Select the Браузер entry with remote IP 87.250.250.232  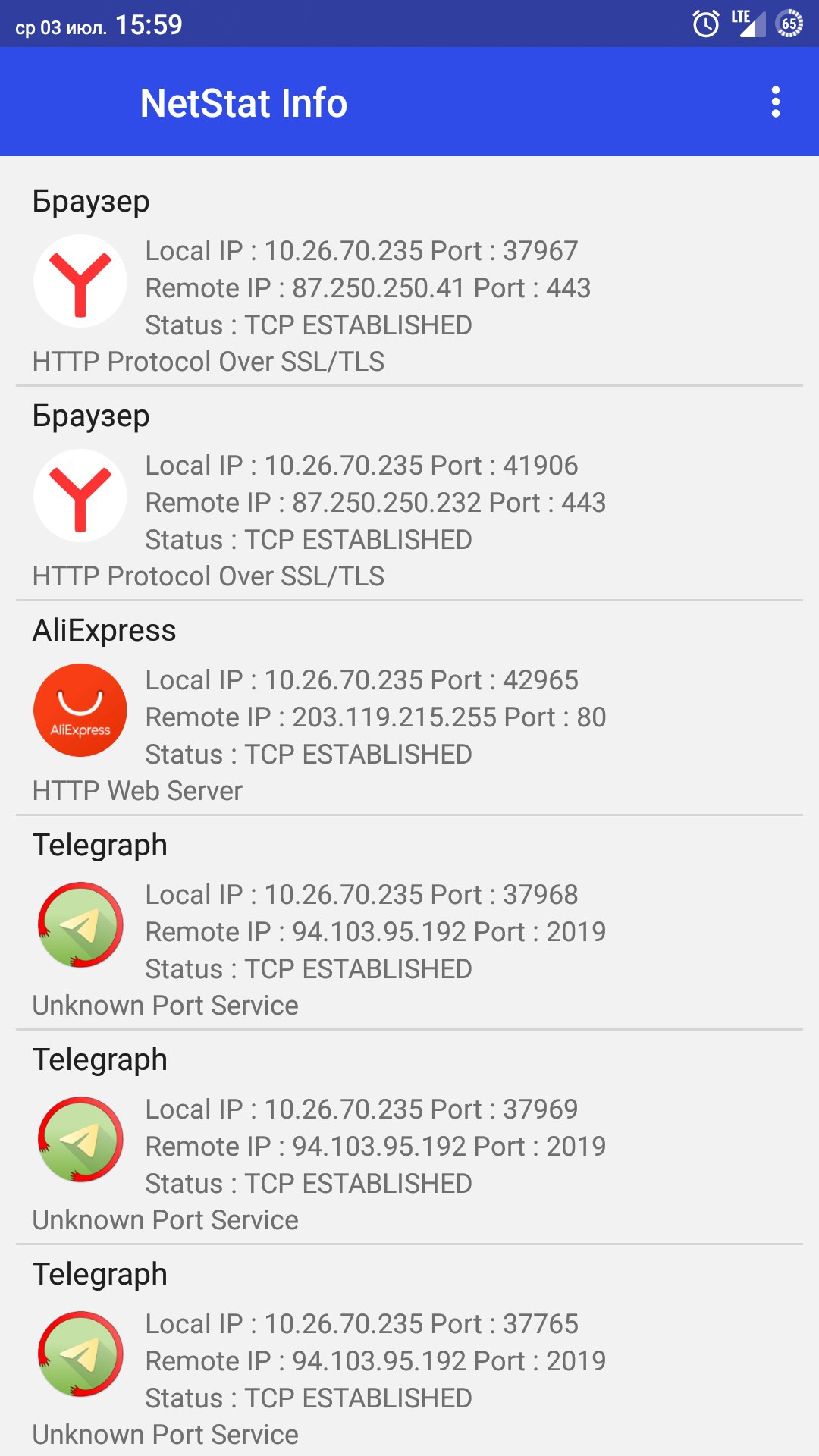click(x=409, y=493)
